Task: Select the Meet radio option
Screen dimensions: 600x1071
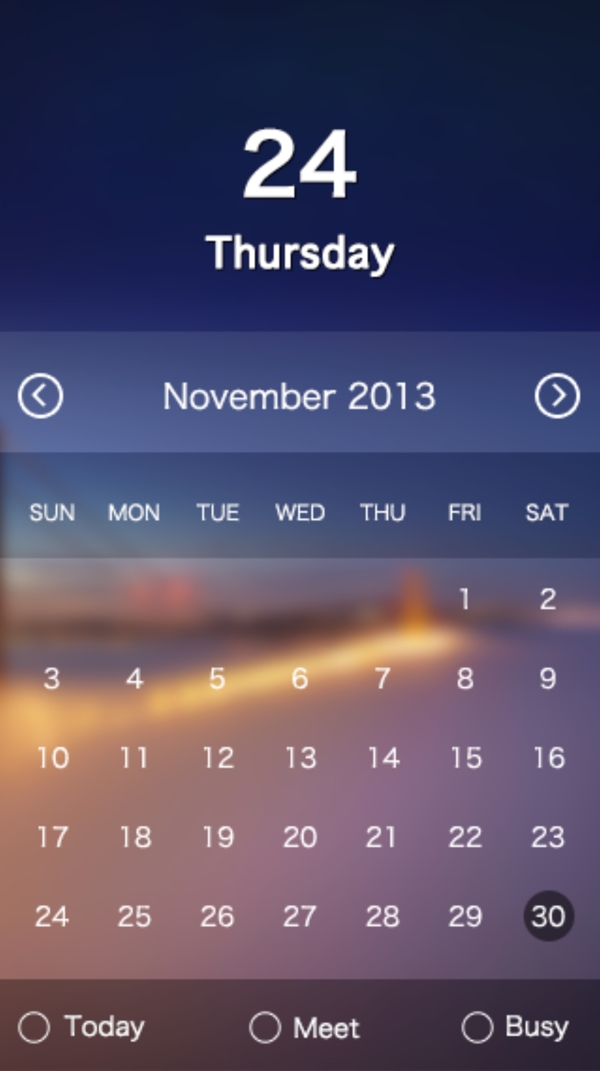Action: point(265,1027)
